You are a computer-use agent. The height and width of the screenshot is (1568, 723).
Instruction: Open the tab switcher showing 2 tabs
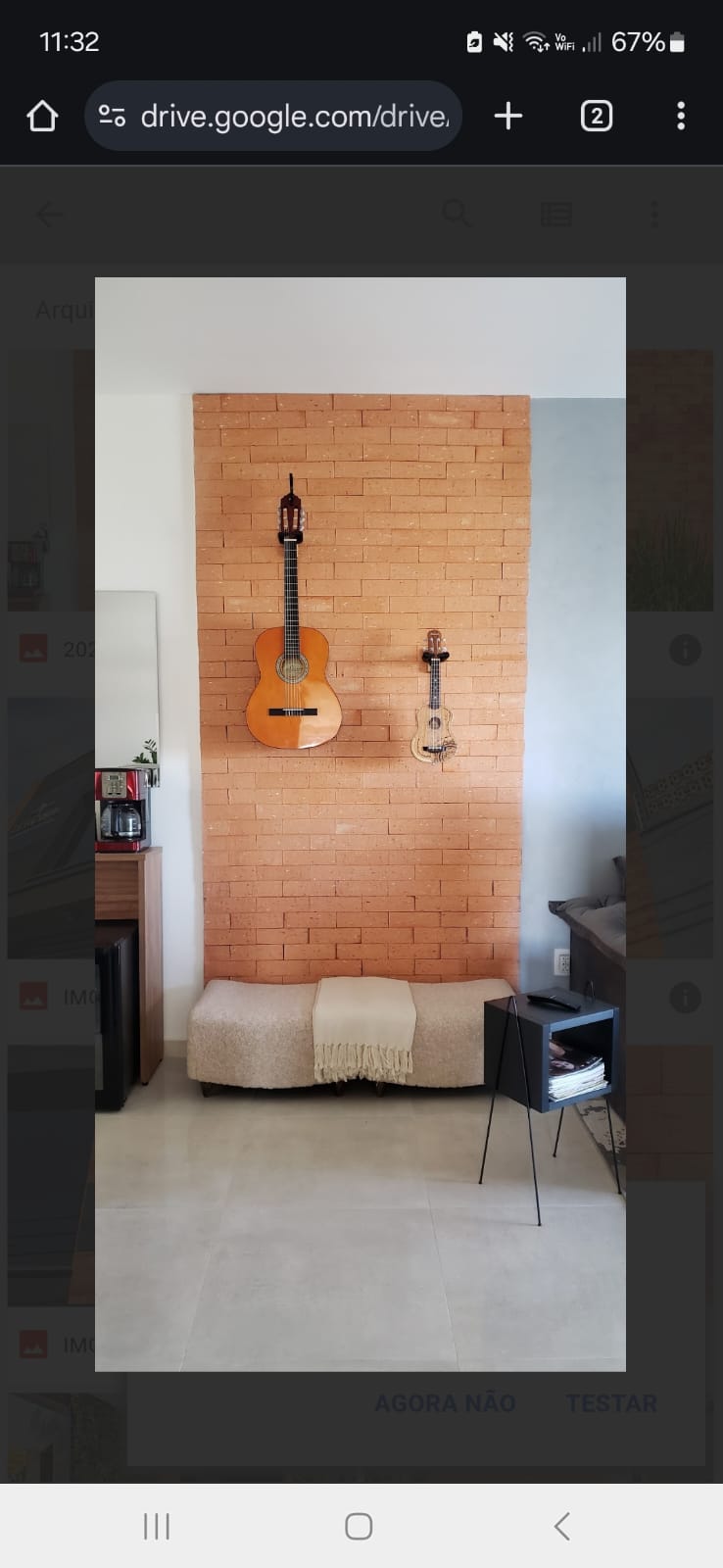pos(596,117)
